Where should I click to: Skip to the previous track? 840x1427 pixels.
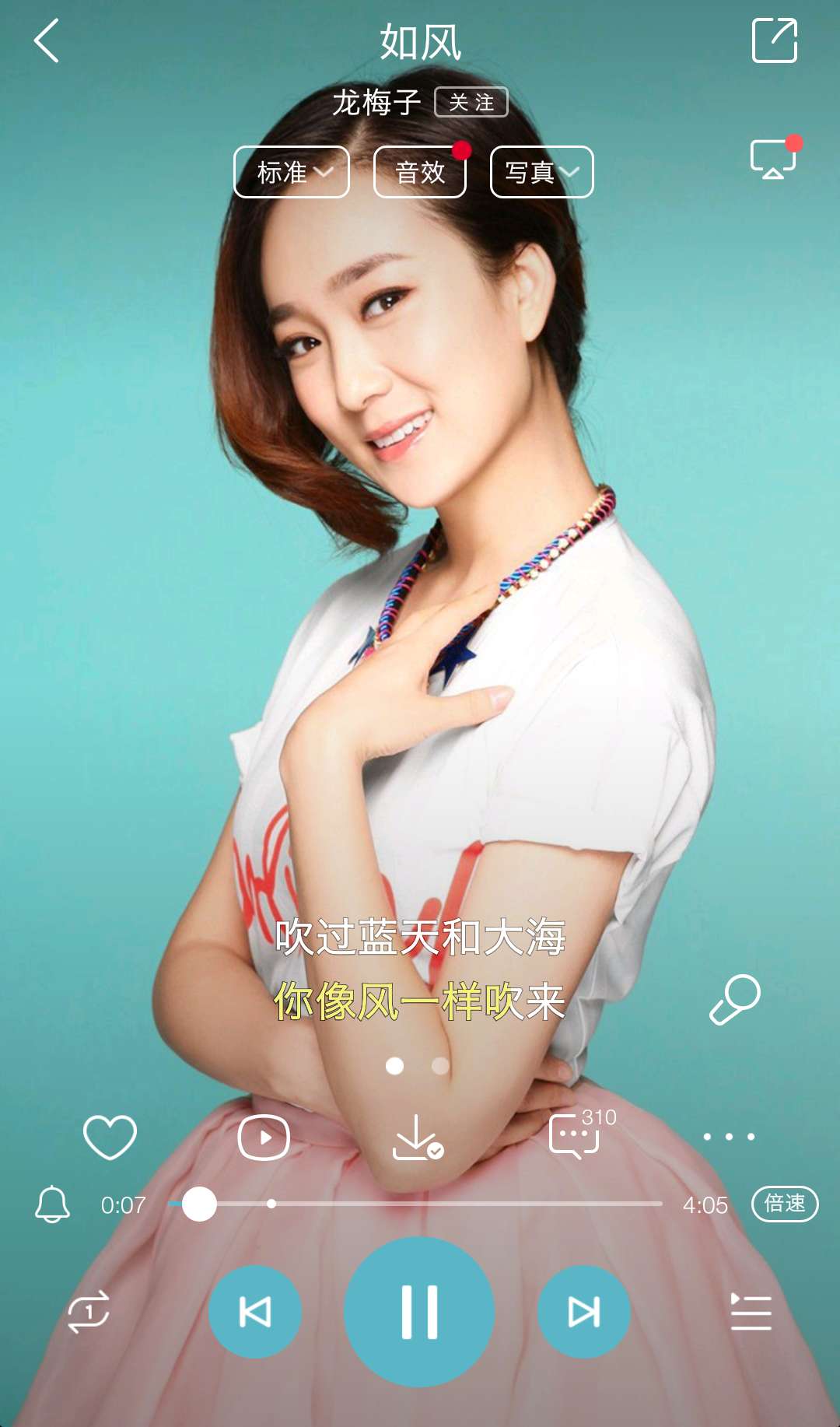point(255,1312)
